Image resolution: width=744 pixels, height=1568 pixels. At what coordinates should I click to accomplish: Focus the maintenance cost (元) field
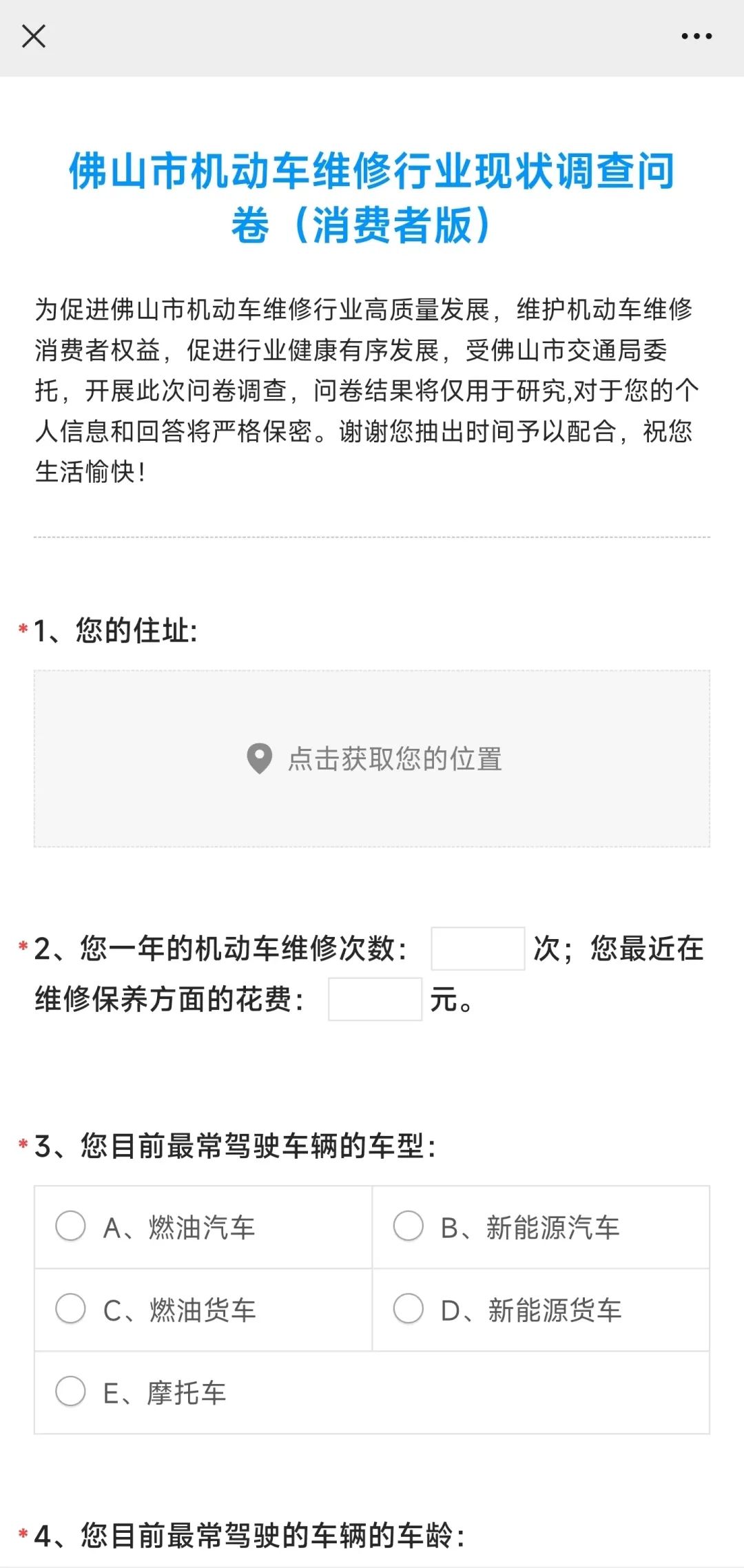tap(375, 999)
